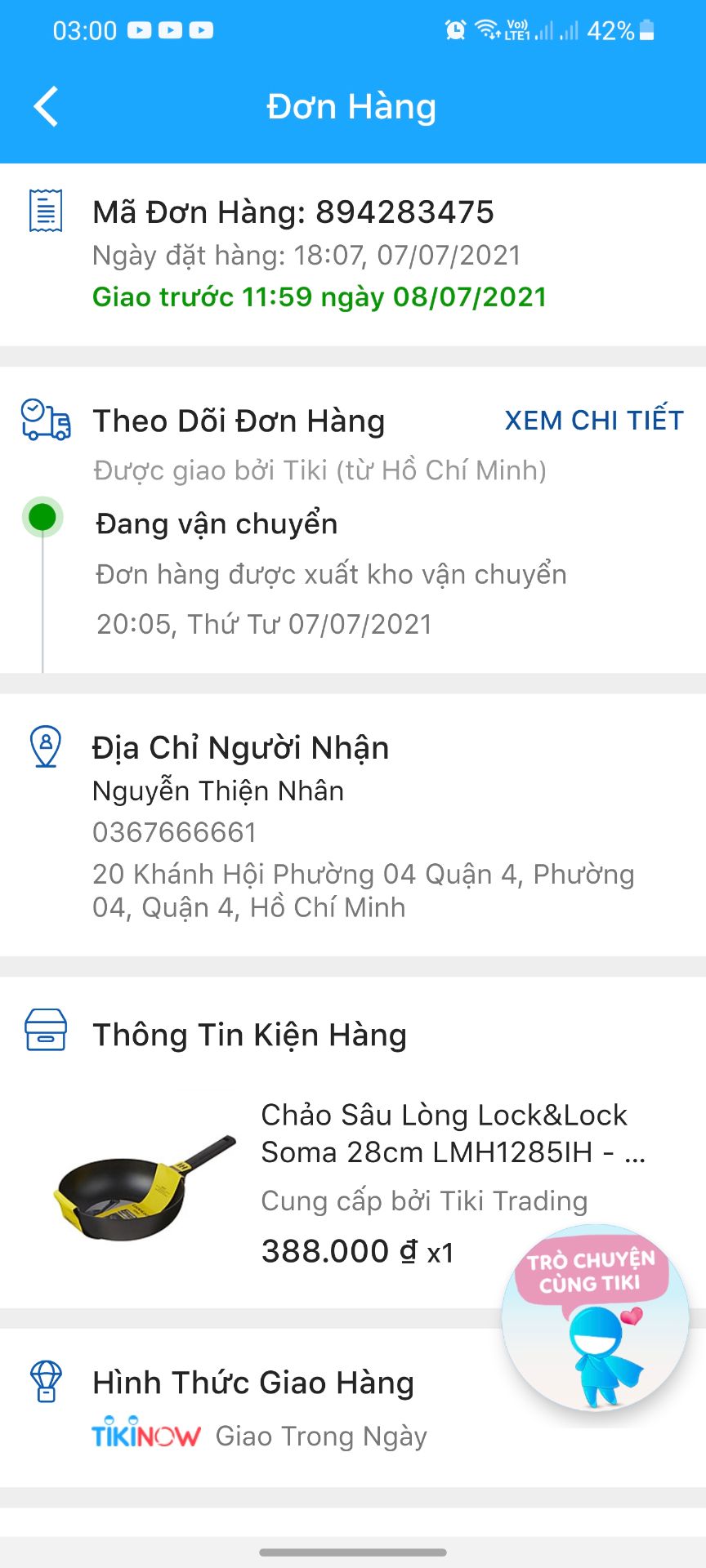706x1568 pixels.
Task: Call recipient number 0367666661
Action: click(174, 831)
